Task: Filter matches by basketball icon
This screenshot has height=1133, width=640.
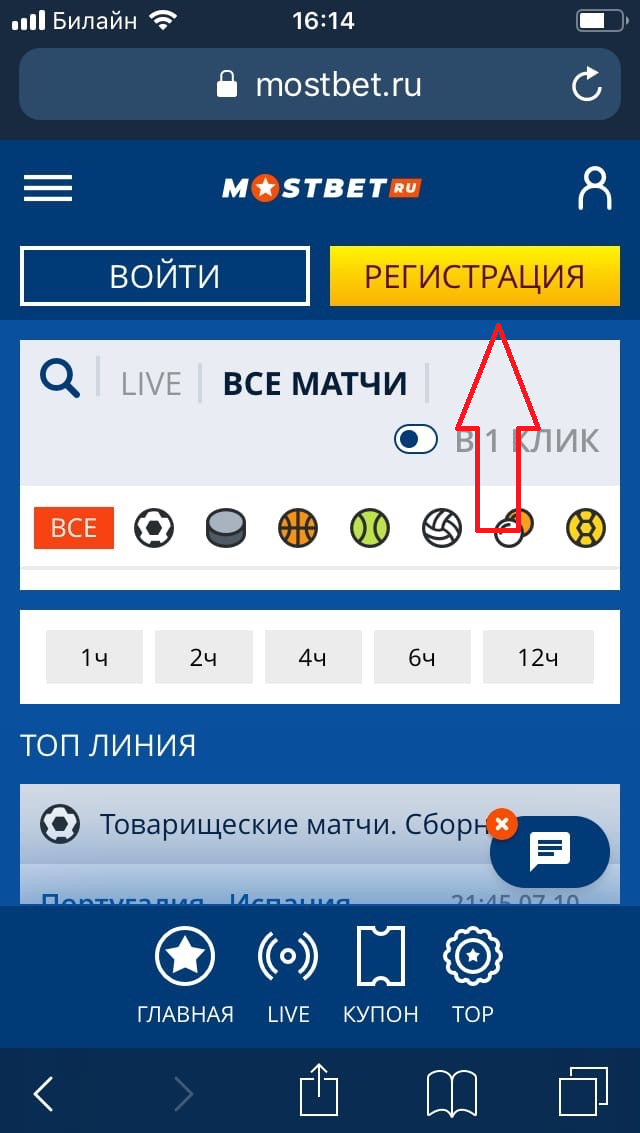Action: pos(297,528)
